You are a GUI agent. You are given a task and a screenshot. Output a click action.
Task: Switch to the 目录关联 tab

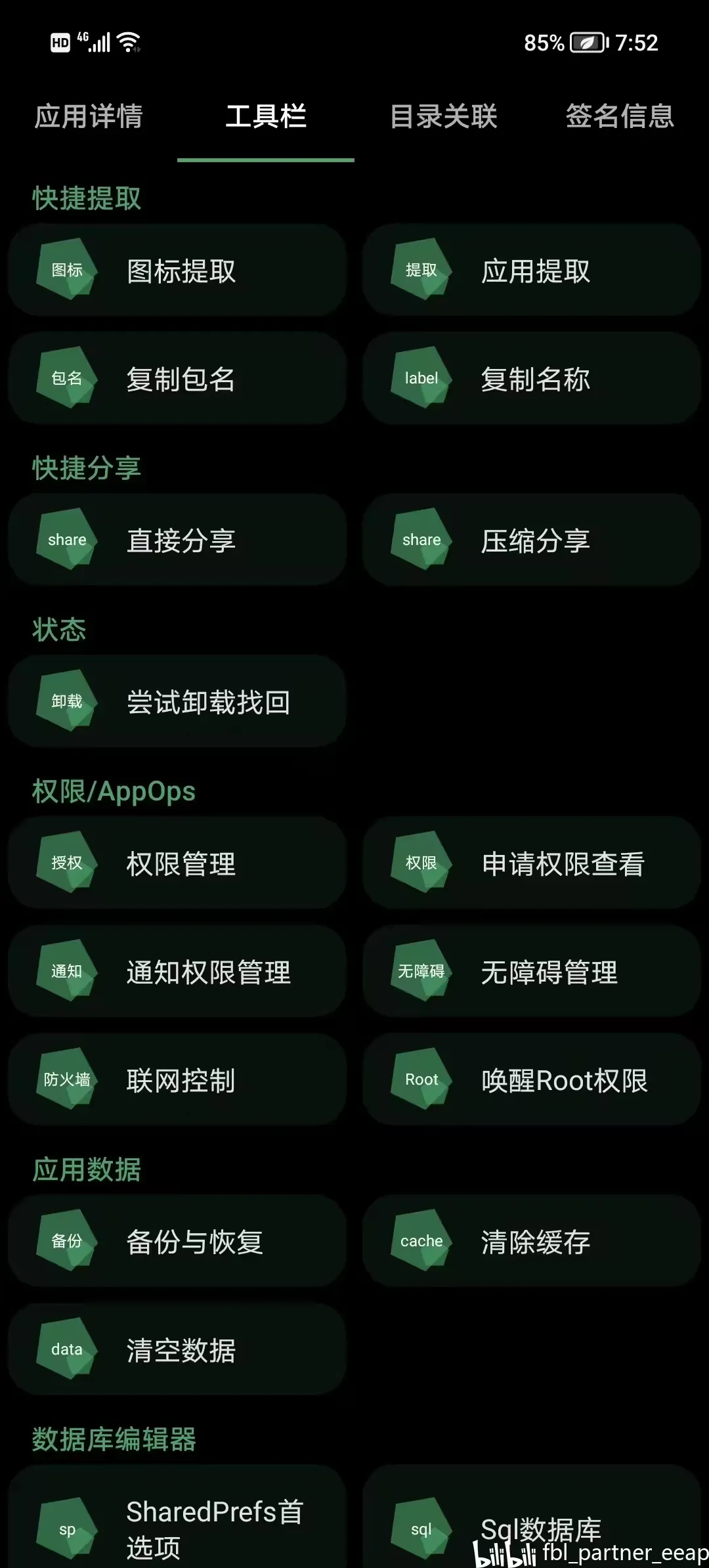pyautogui.click(x=443, y=117)
